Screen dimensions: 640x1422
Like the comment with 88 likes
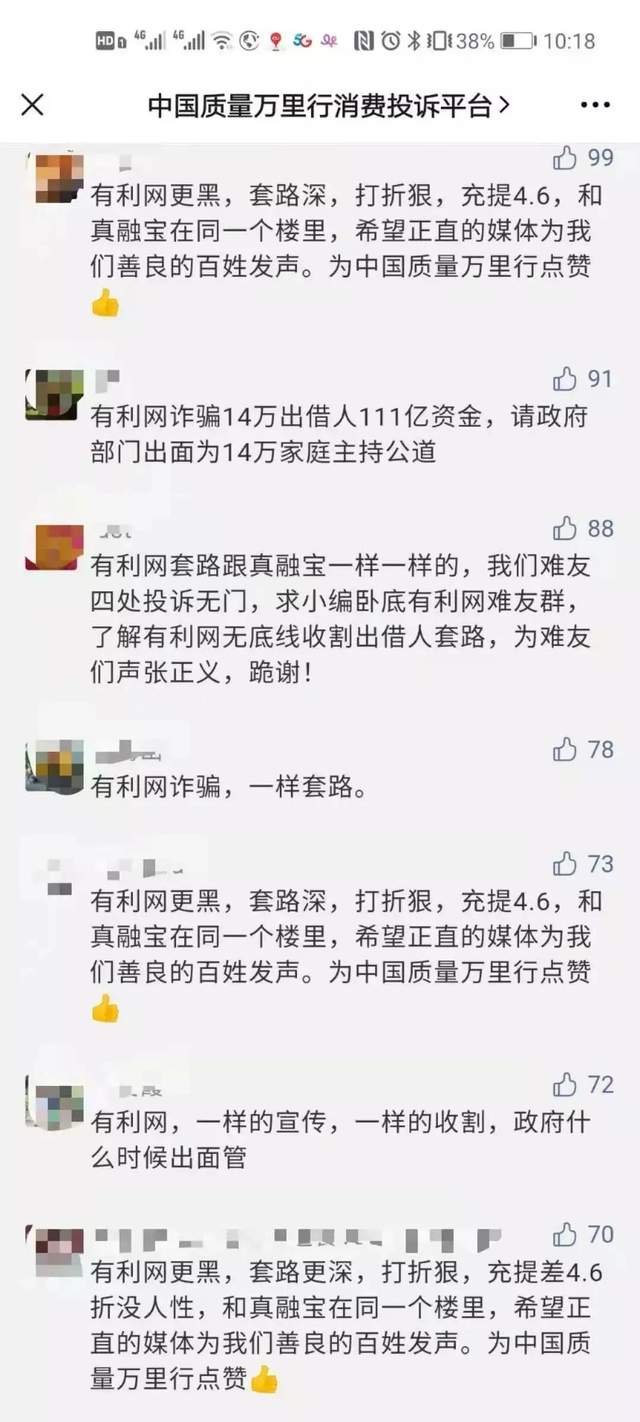[x=566, y=528]
